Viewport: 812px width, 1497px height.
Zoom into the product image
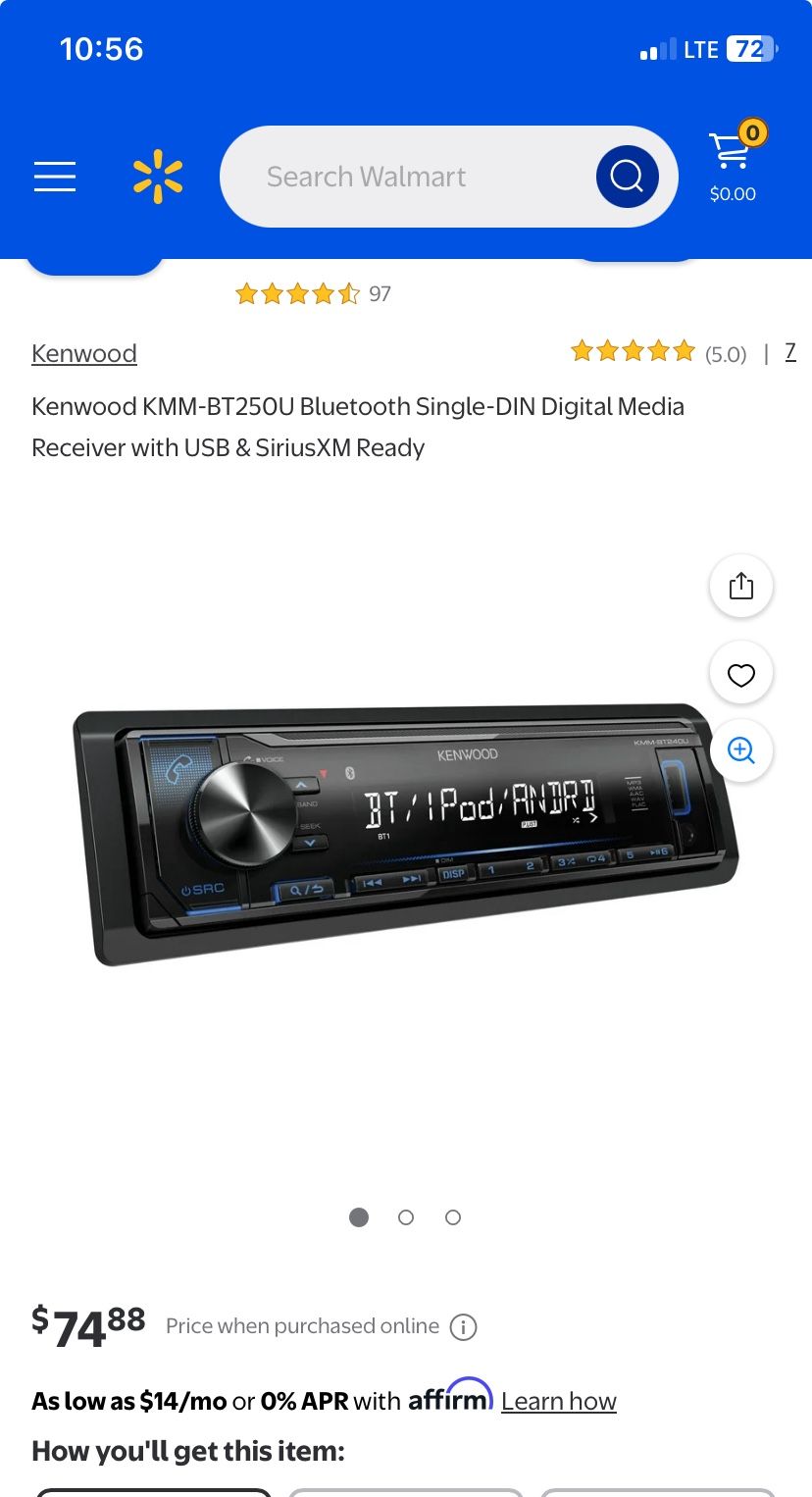(741, 750)
